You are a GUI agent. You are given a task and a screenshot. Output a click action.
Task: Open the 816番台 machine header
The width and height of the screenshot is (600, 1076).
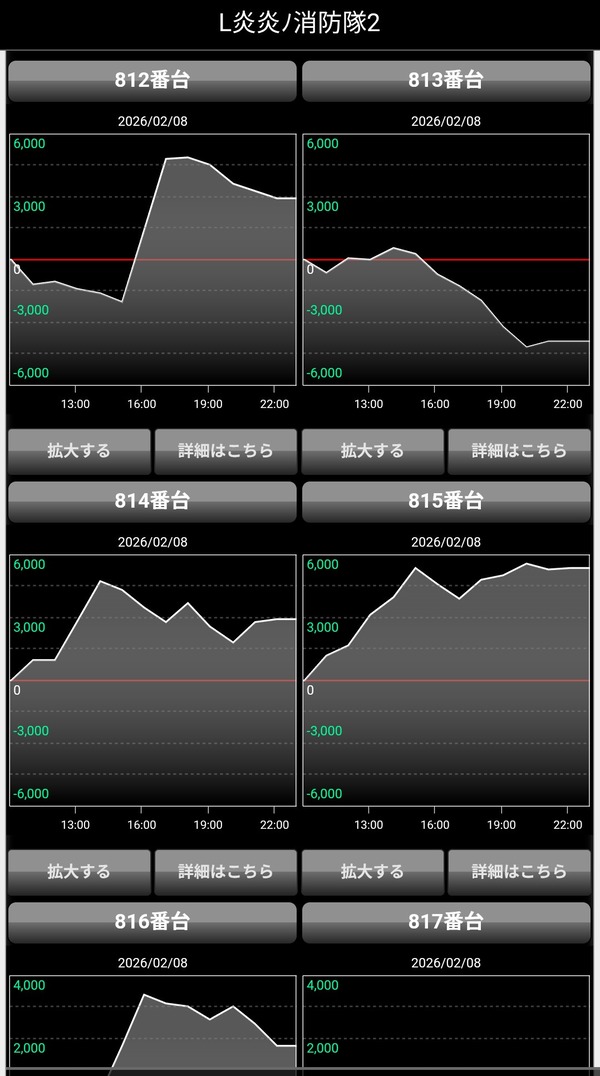click(x=152, y=922)
